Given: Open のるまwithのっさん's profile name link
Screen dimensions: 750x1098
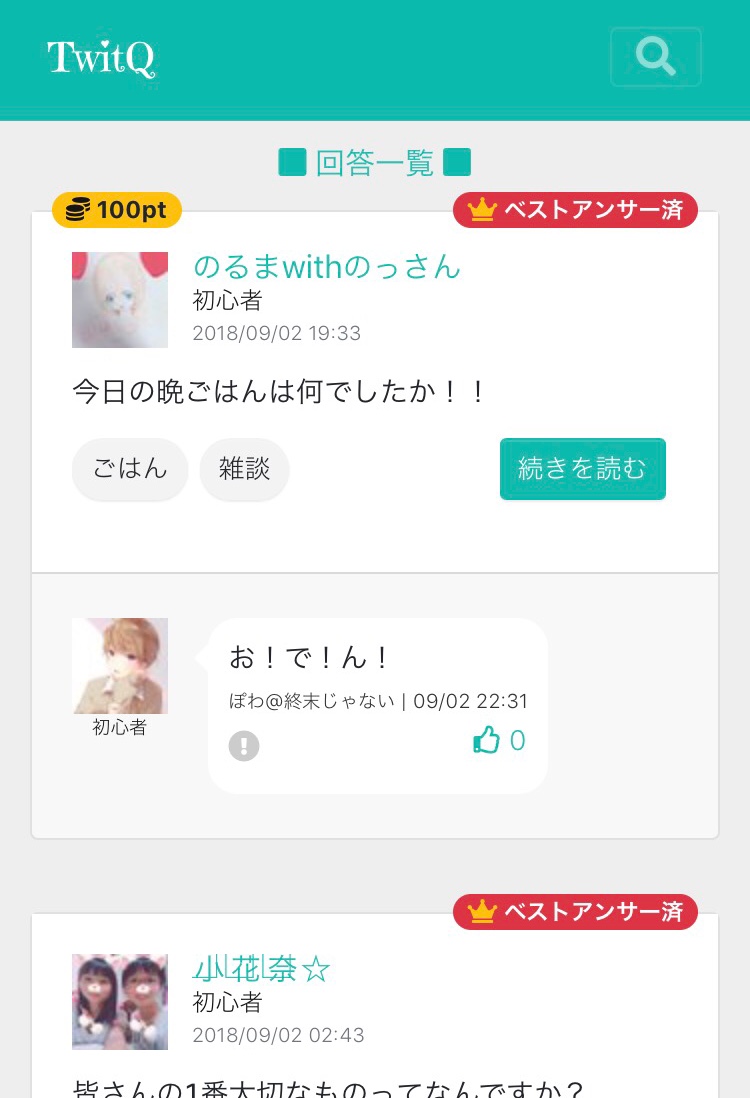Looking at the screenshot, I should tap(326, 266).
